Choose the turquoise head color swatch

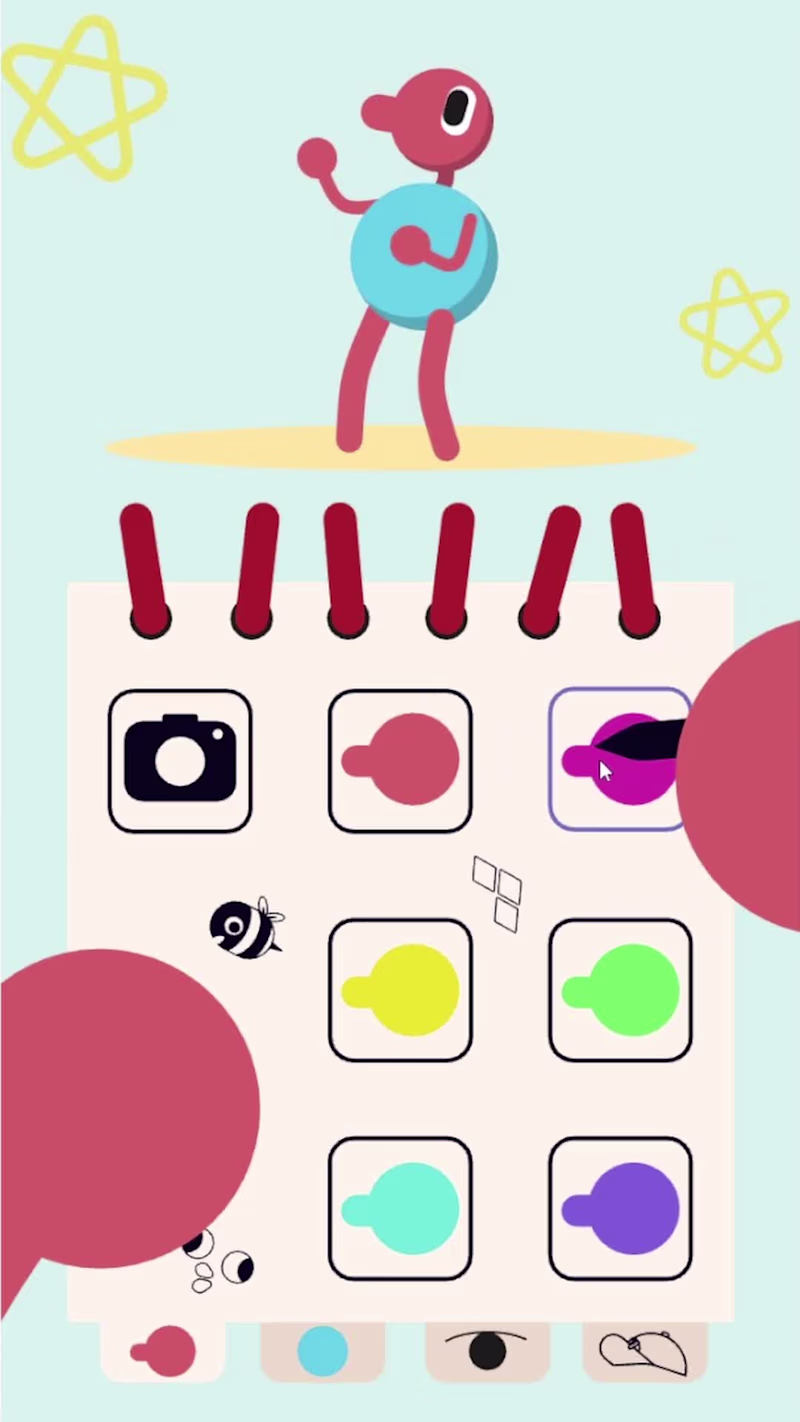400,1208
